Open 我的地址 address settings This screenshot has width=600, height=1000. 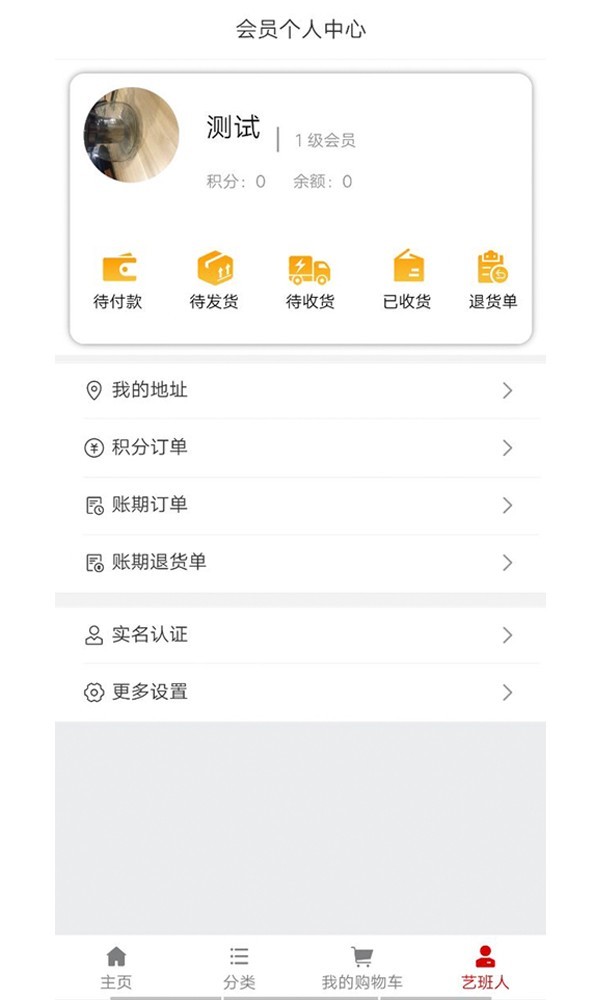point(300,391)
